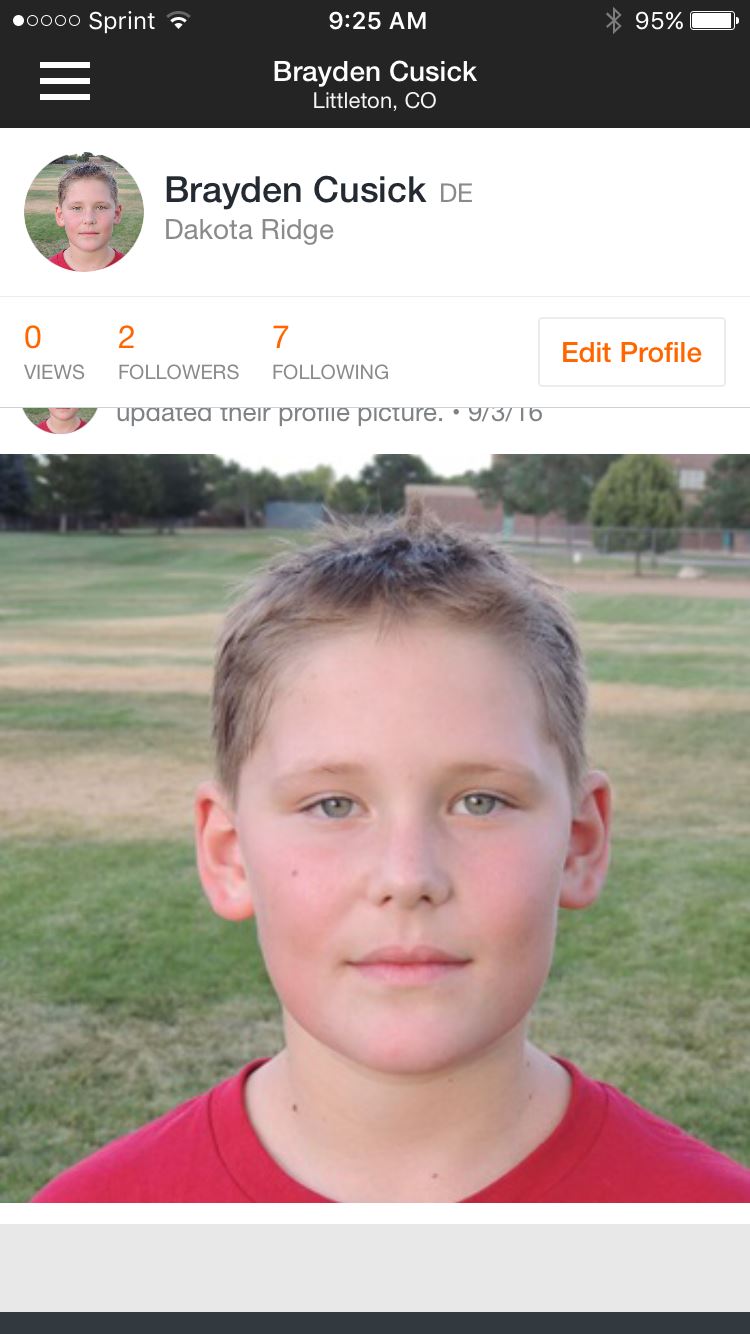Image resolution: width=750 pixels, height=1334 pixels.
Task: View the Followers list
Action: pyautogui.click(x=178, y=353)
